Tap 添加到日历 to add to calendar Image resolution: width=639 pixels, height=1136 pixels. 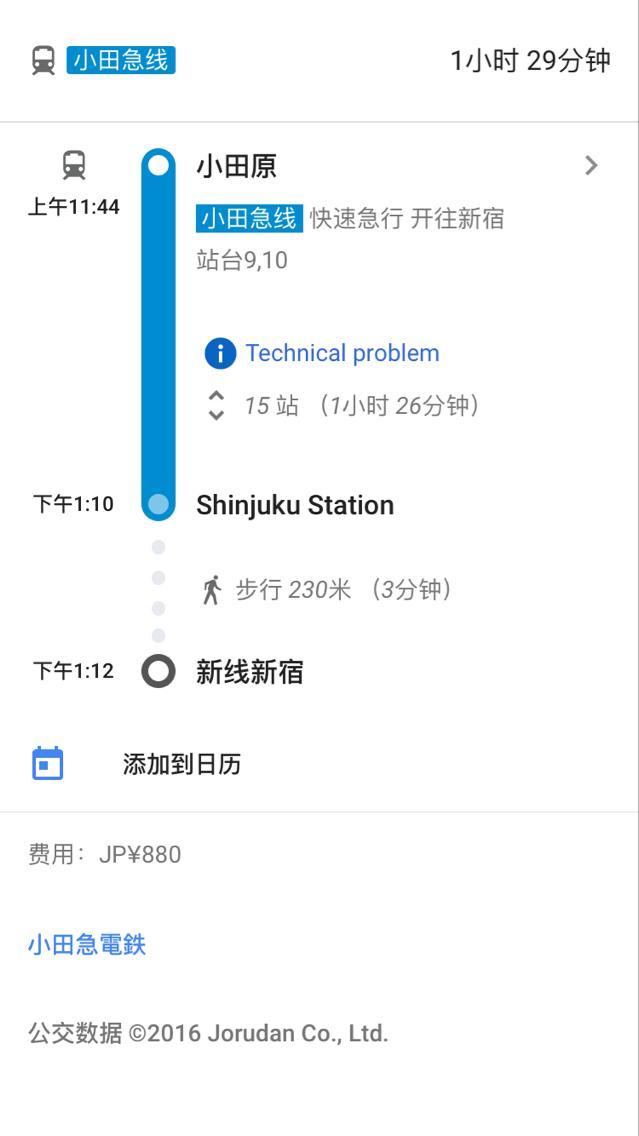181,765
